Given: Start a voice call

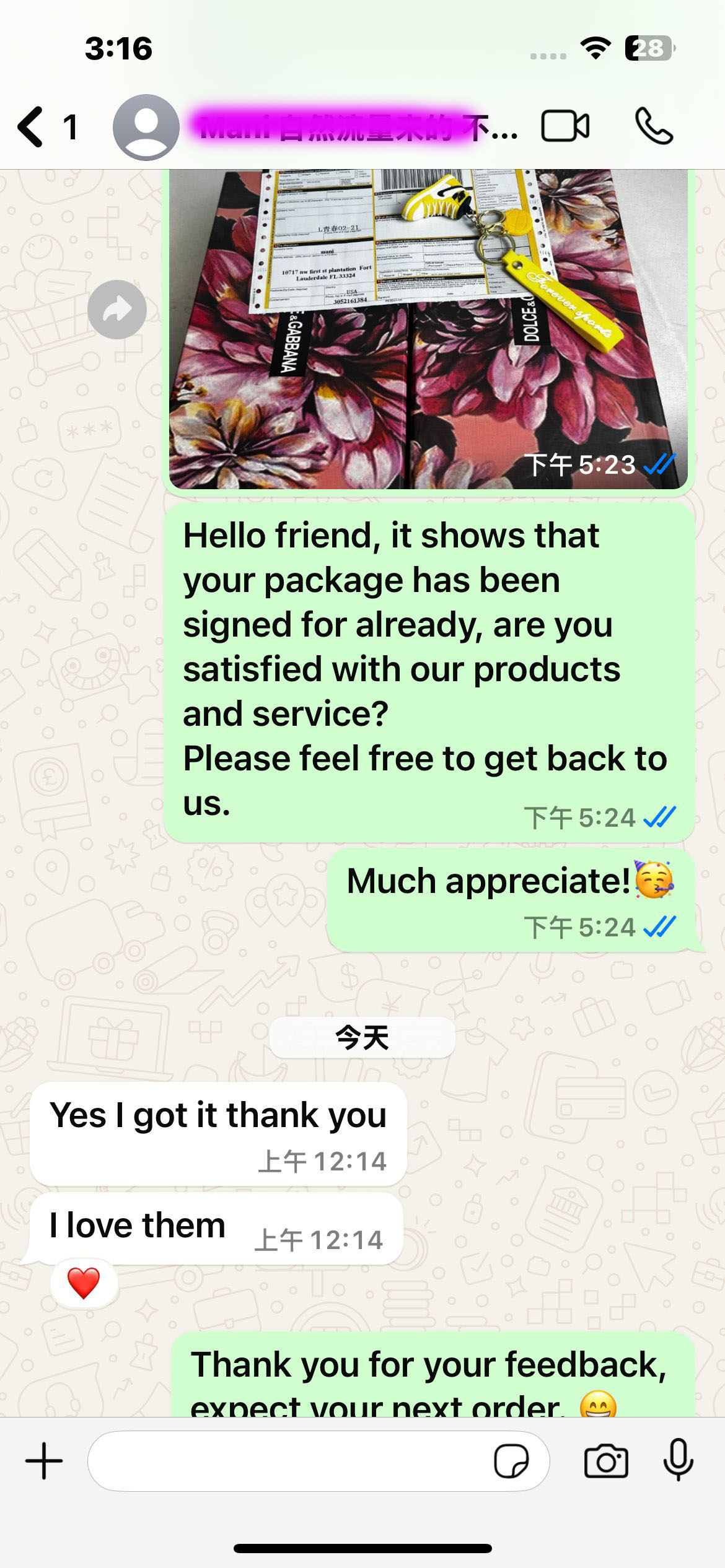Looking at the screenshot, I should (654, 127).
